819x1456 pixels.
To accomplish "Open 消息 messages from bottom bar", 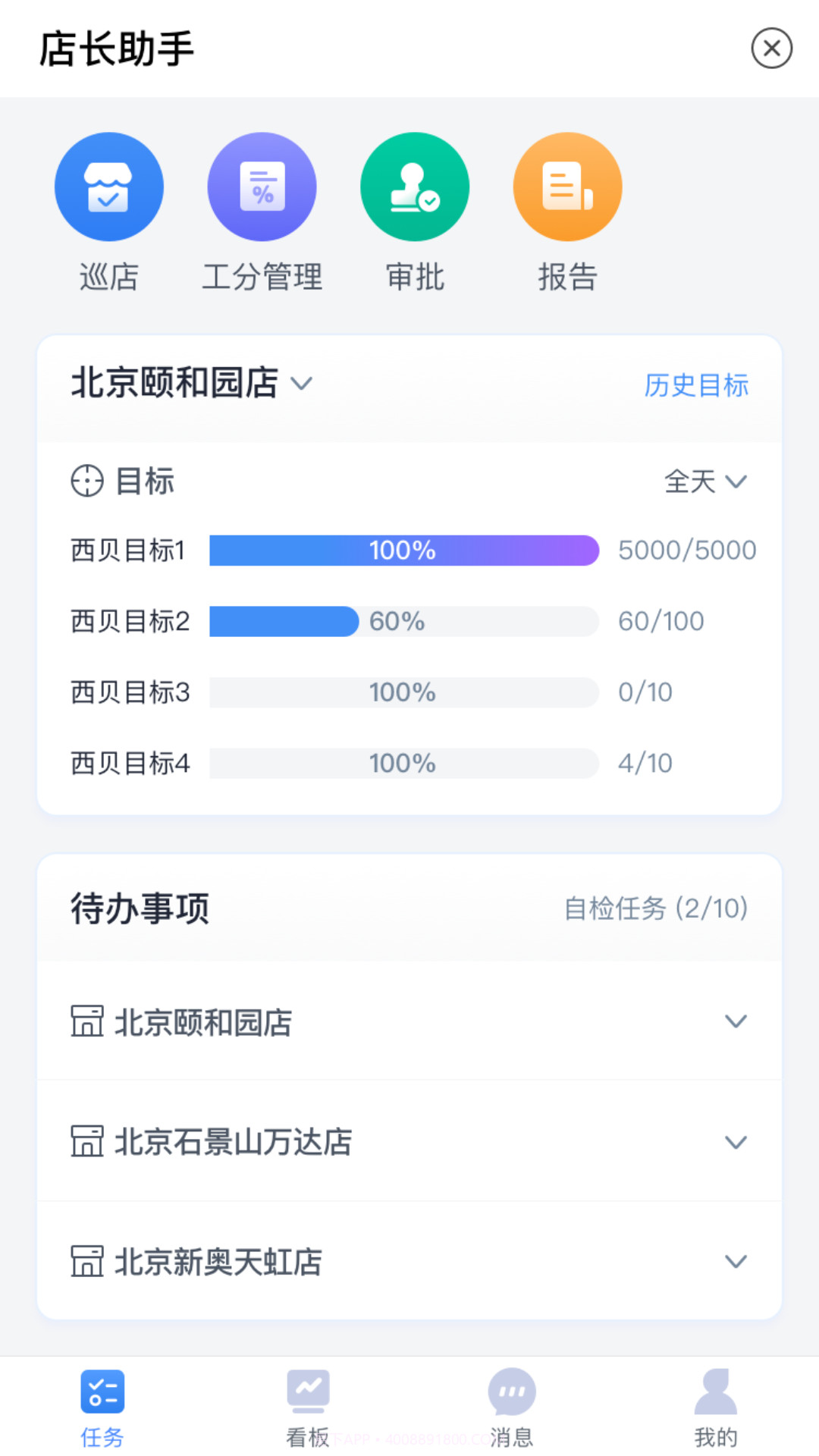I will pyautogui.click(x=512, y=1407).
